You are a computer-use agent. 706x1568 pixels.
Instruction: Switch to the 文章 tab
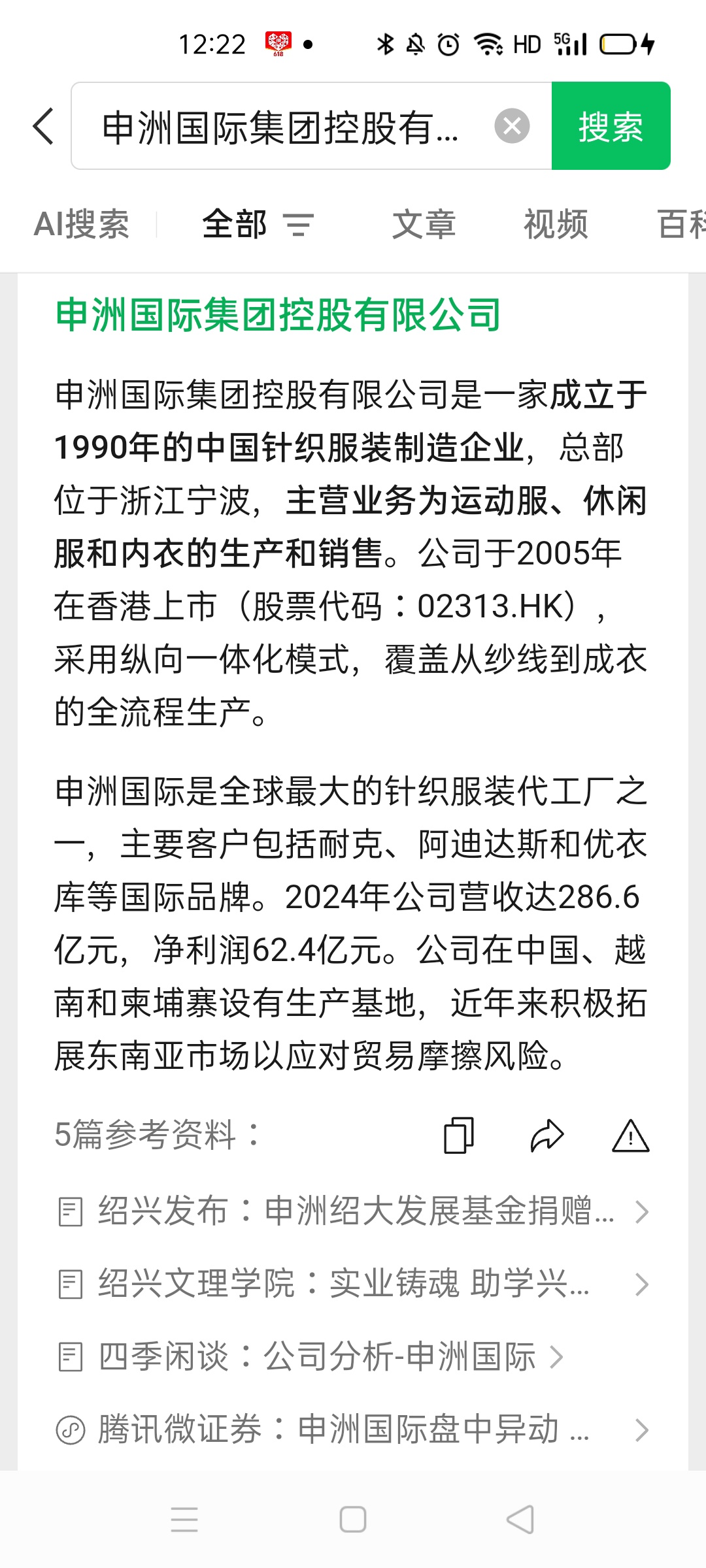click(x=424, y=224)
